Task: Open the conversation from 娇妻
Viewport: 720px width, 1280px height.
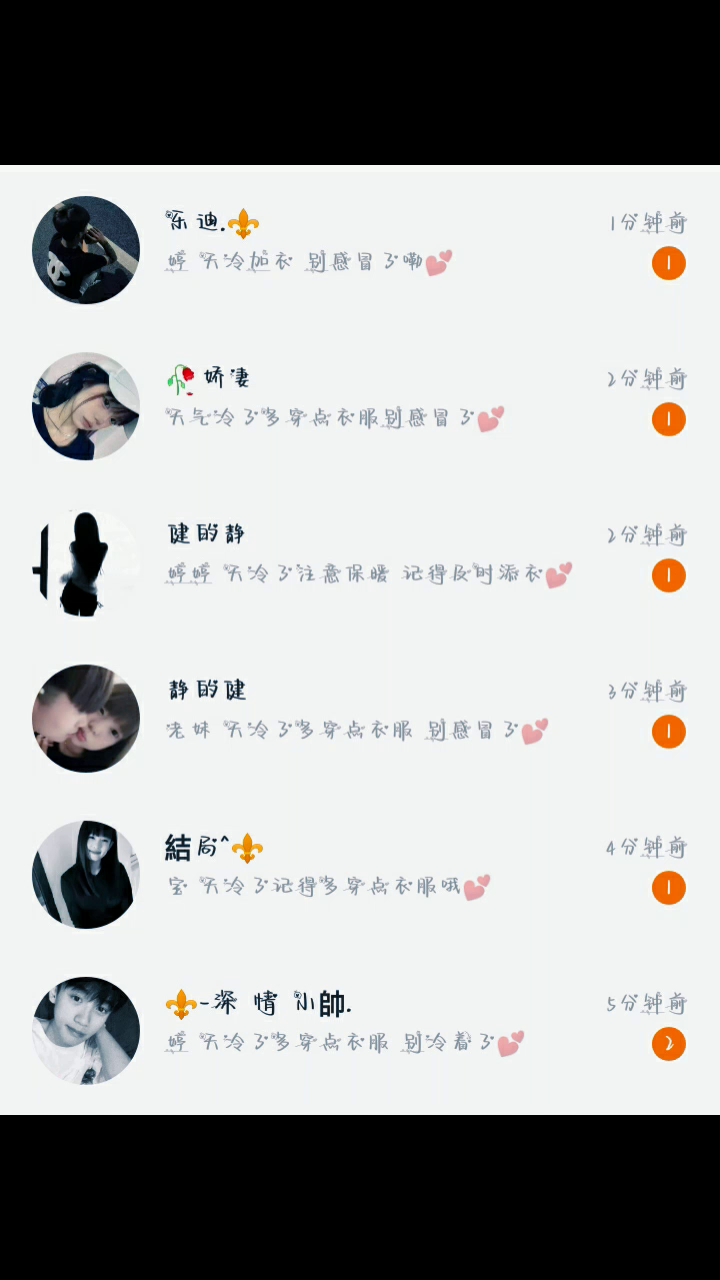Action: tap(360, 400)
